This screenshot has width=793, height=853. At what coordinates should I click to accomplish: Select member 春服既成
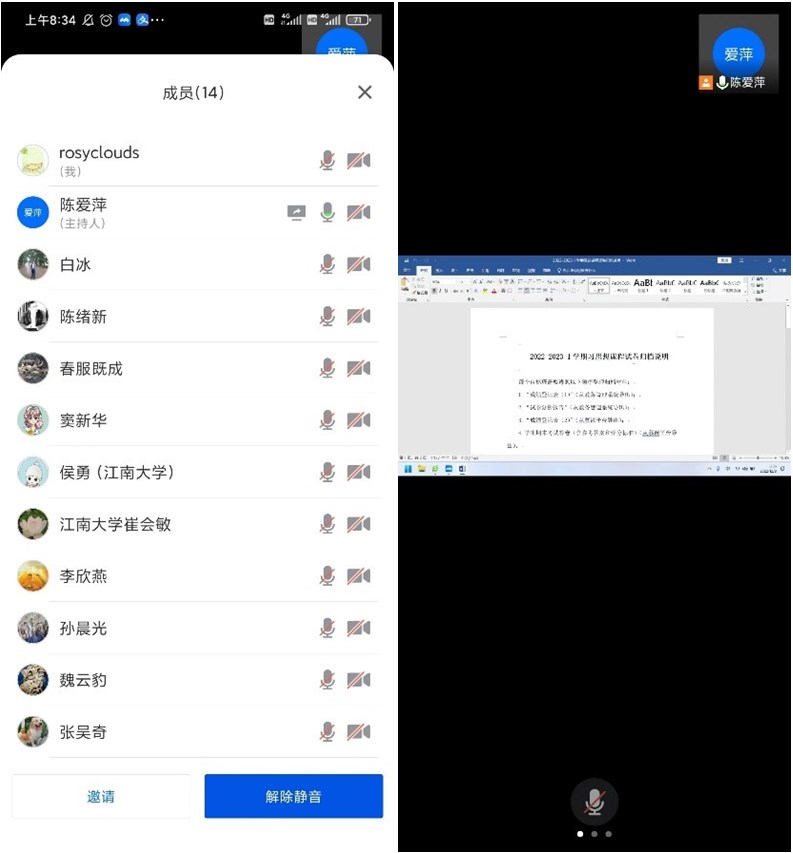click(150, 368)
